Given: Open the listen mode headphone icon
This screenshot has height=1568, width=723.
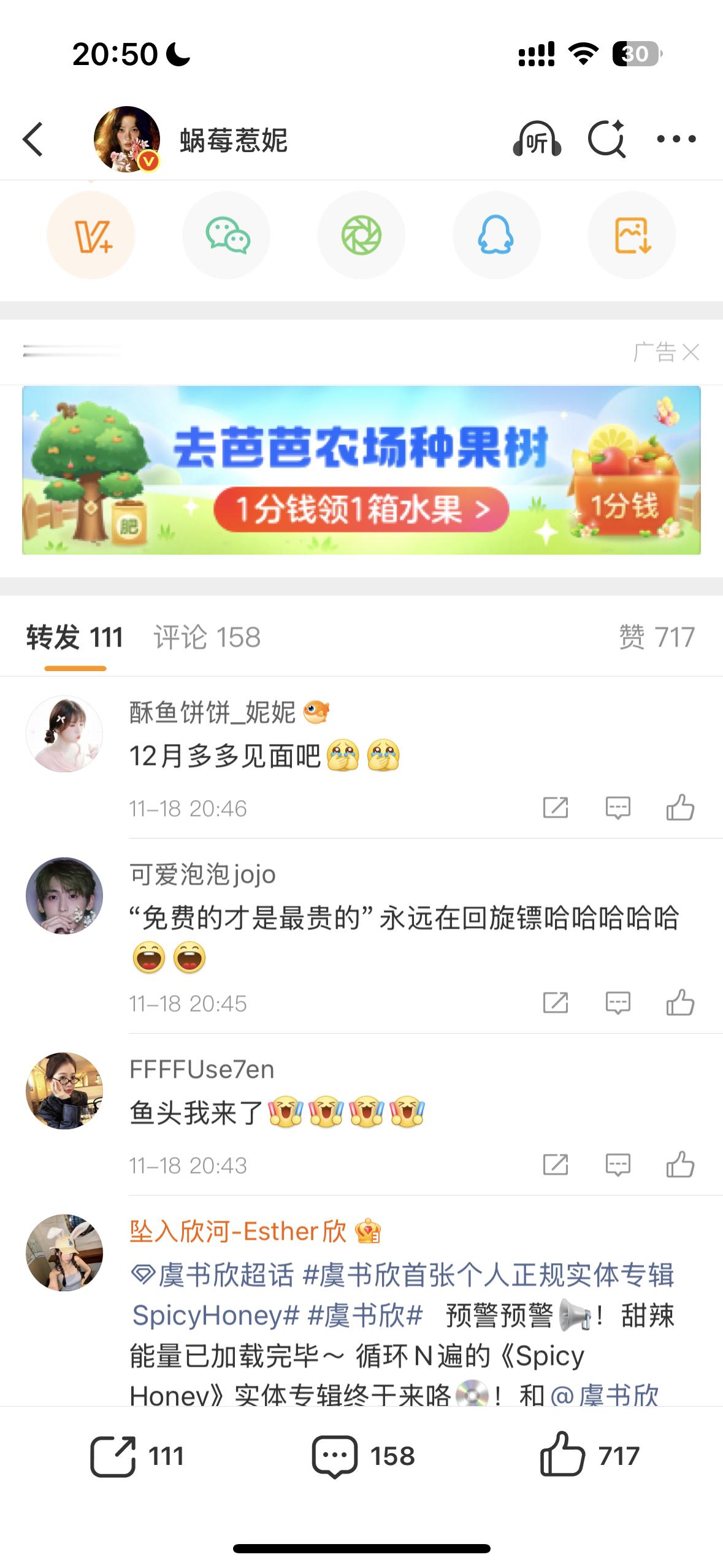Looking at the screenshot, I should 535,139.
